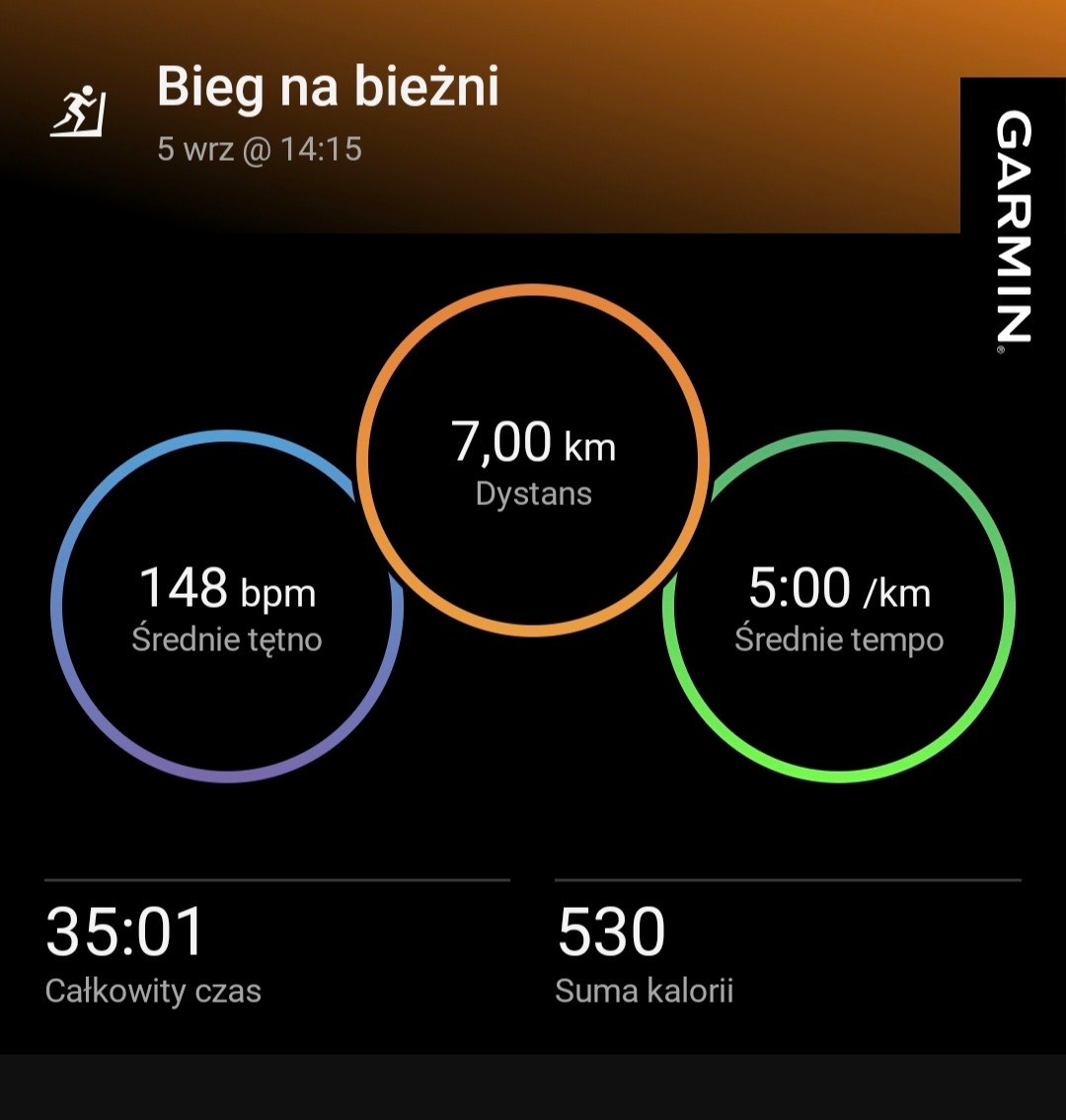
Task: Toggle the 7,00 km distance value
Action: (x=533, y=444)
